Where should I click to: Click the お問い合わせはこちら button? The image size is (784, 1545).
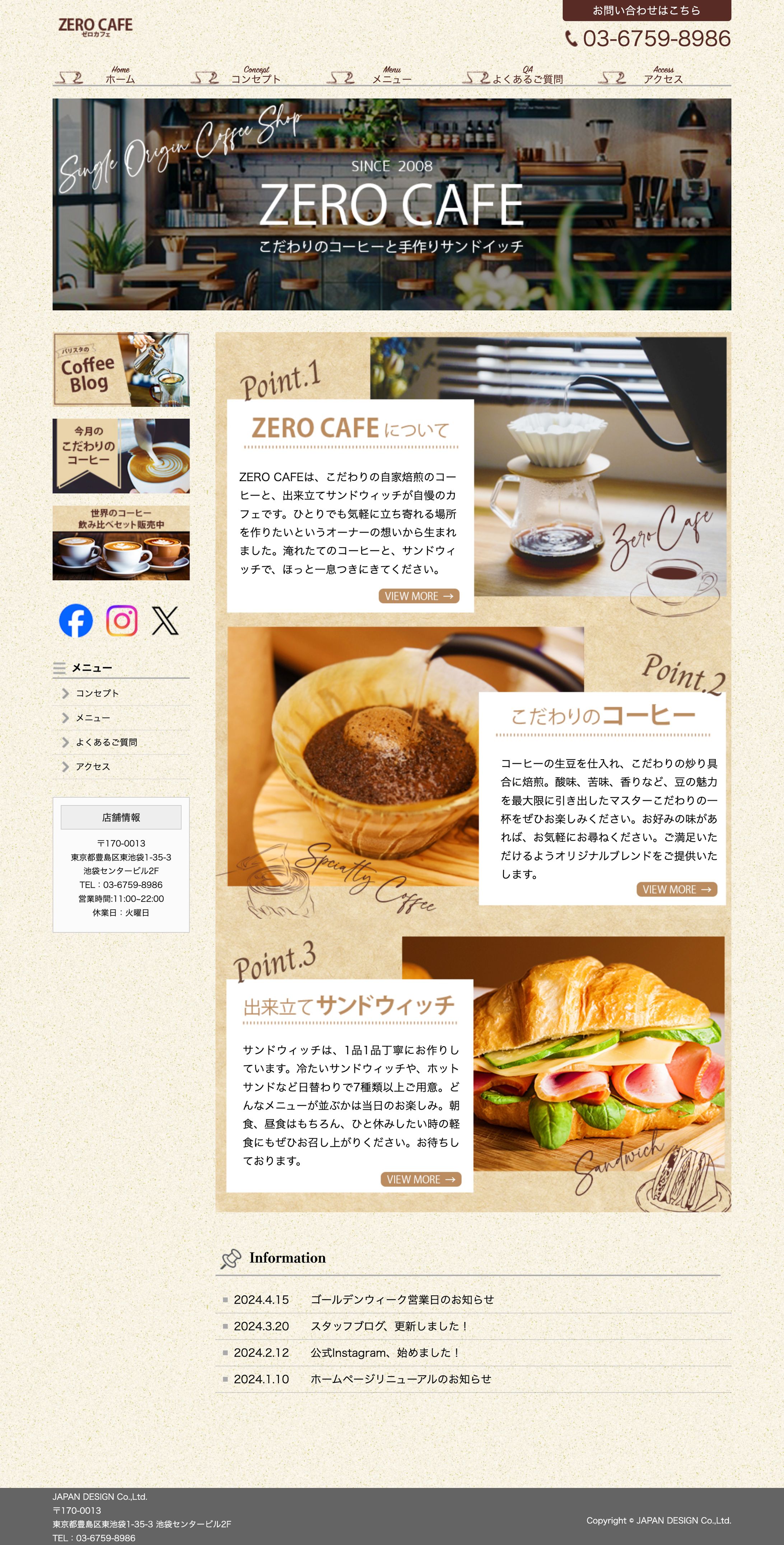[x=646, y=10]
